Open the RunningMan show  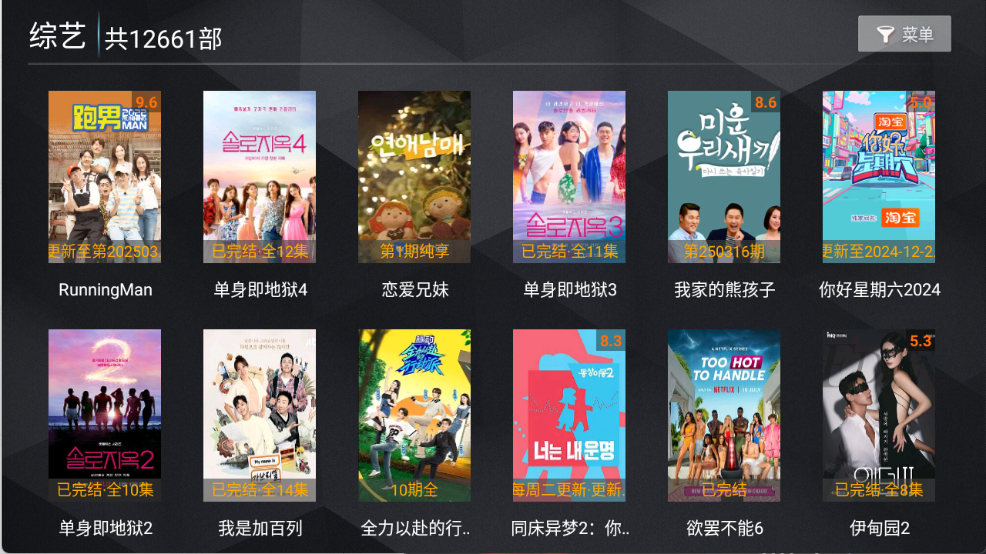(x=105, y=178)
